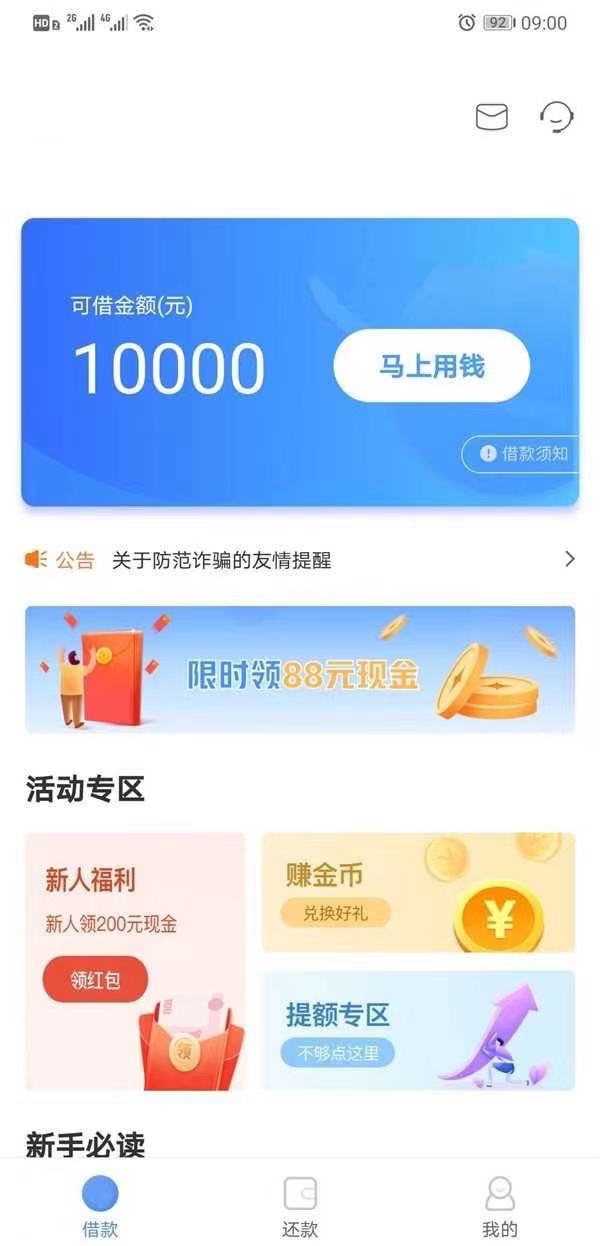This screenshot has width=600, height=1246.
Task: Open the anti-fraud 公告 announcement
Action: (300, 560)
